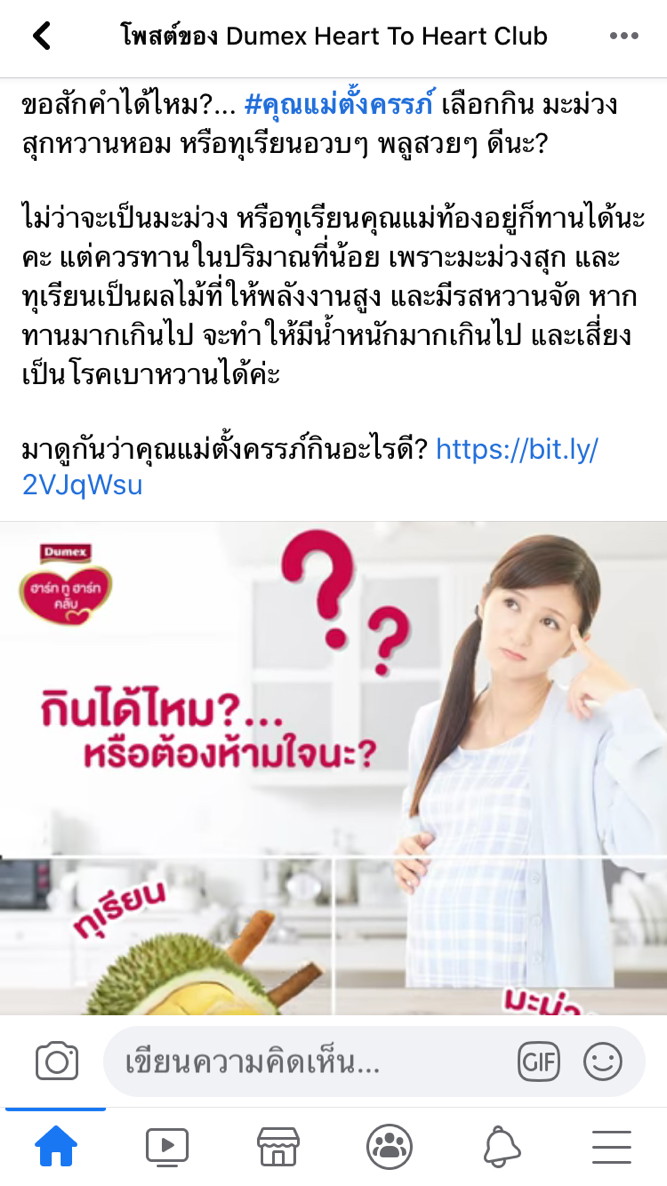Viewport: 667px width, 1186px height.
Task: Switch to the Groups tab
Action: 389,1146
